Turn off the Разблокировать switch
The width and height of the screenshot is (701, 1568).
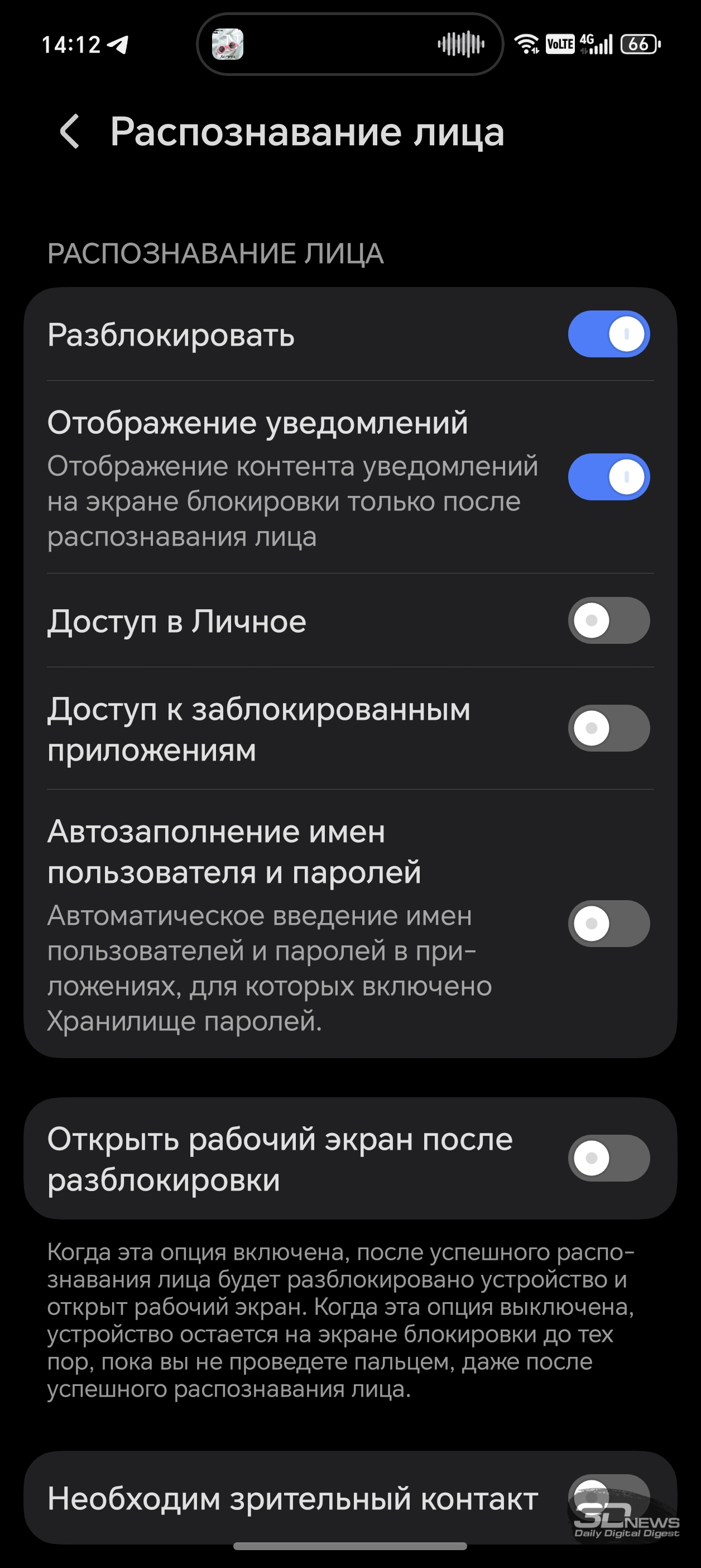(x=608, y=334)
